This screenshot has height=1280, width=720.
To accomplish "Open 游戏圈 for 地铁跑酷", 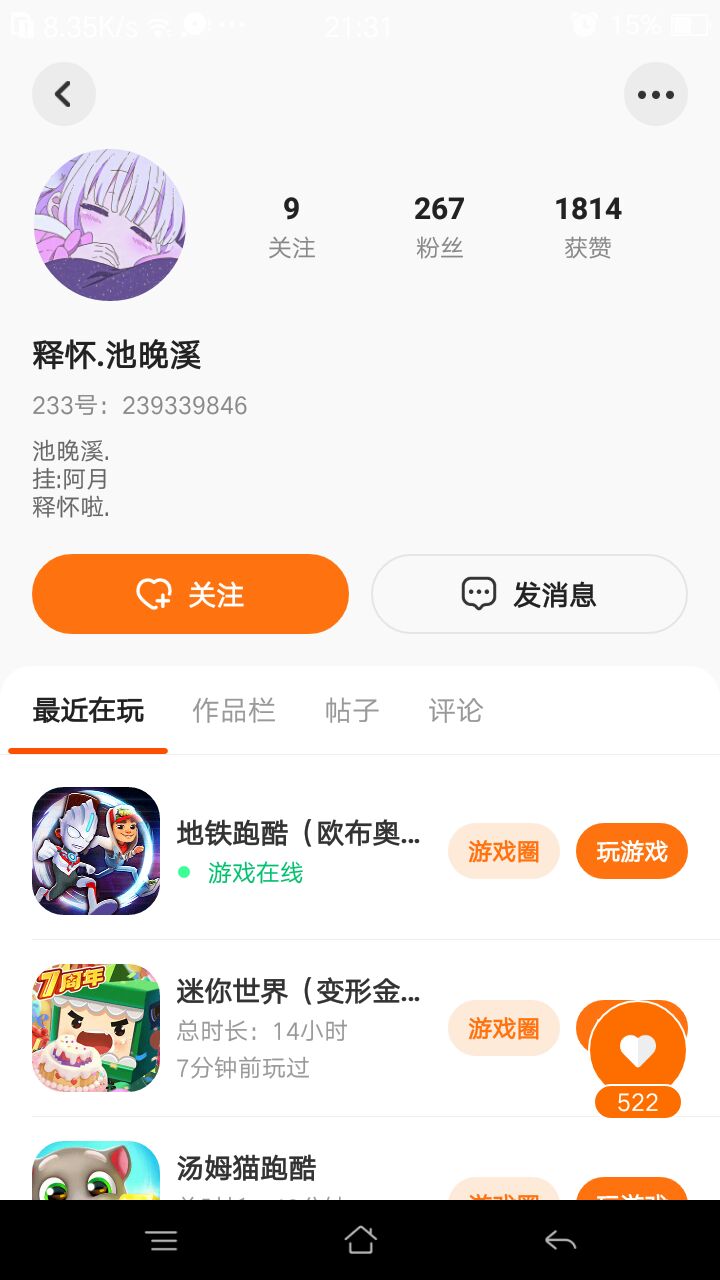I will pos(503,851).
